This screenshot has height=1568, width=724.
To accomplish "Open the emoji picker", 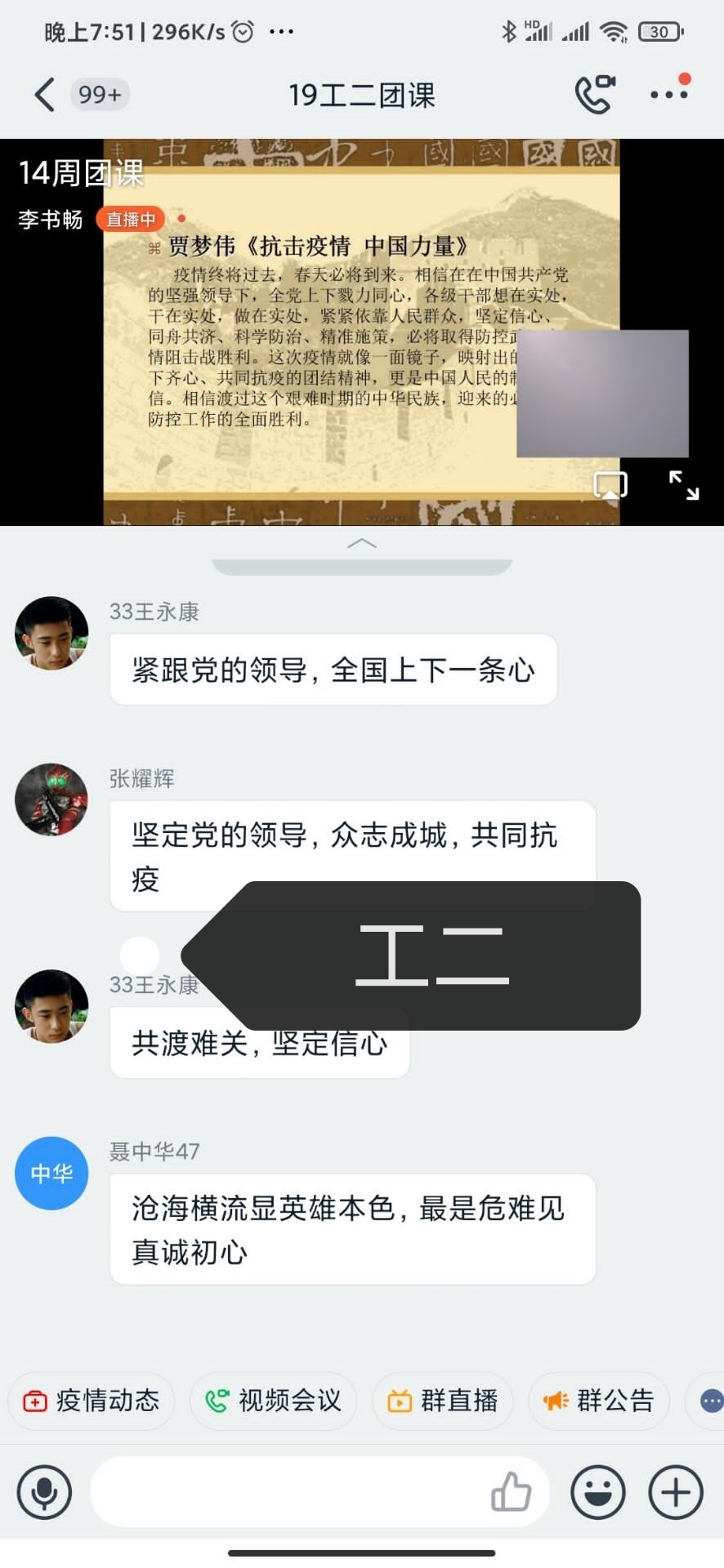I will 598,1493.
